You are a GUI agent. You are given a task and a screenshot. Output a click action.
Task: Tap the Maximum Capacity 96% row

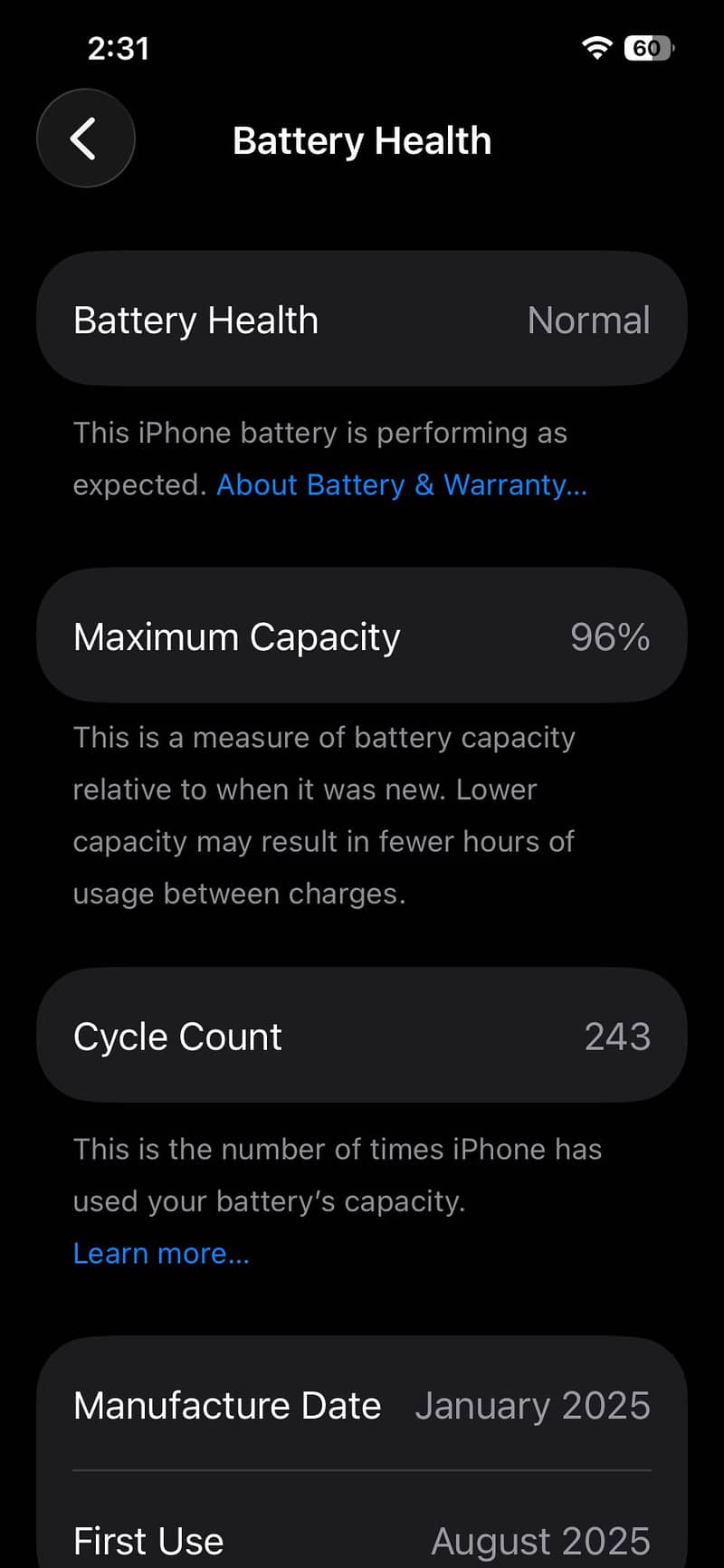(362, 636)
